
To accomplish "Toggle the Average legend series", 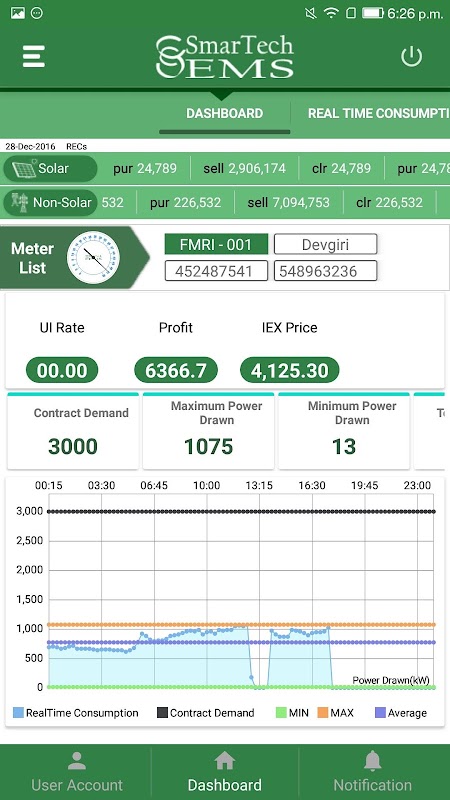I will (x=401, y=713).
